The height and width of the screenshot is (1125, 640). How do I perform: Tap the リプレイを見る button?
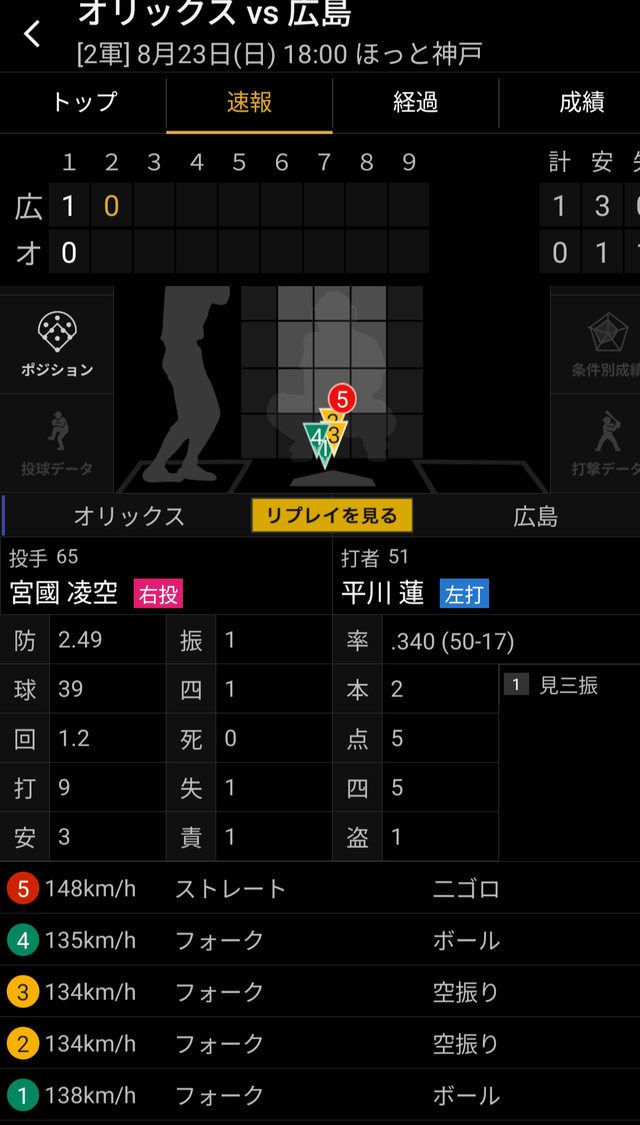point(332,515)
